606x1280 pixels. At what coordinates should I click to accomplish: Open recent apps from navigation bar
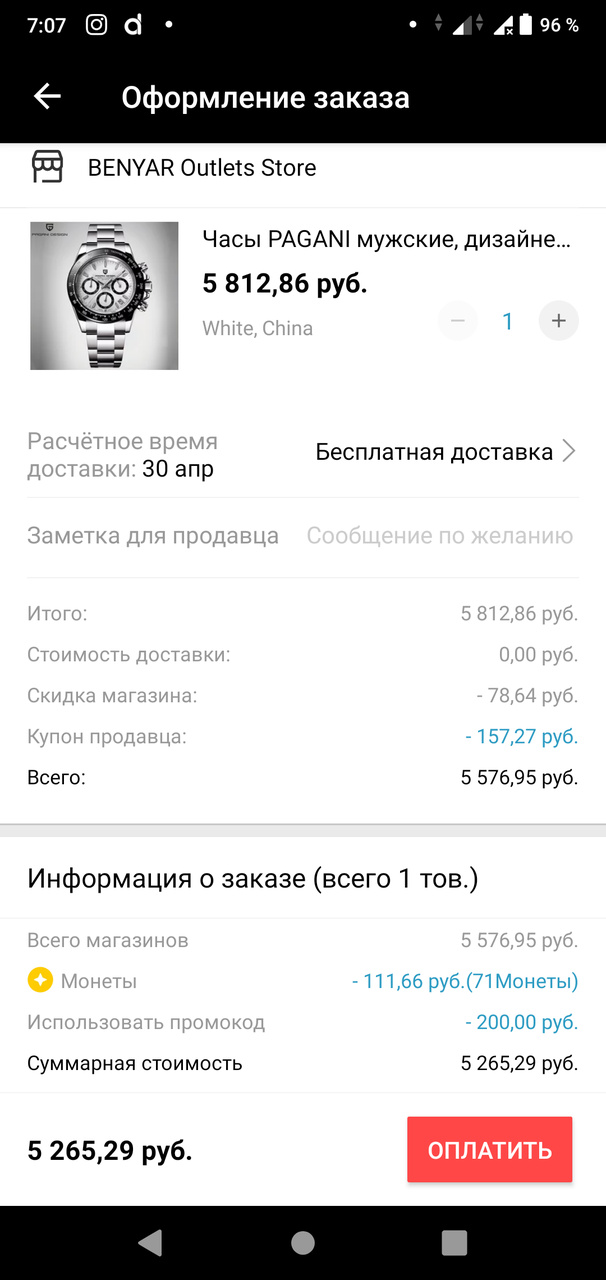(454, 1242)
